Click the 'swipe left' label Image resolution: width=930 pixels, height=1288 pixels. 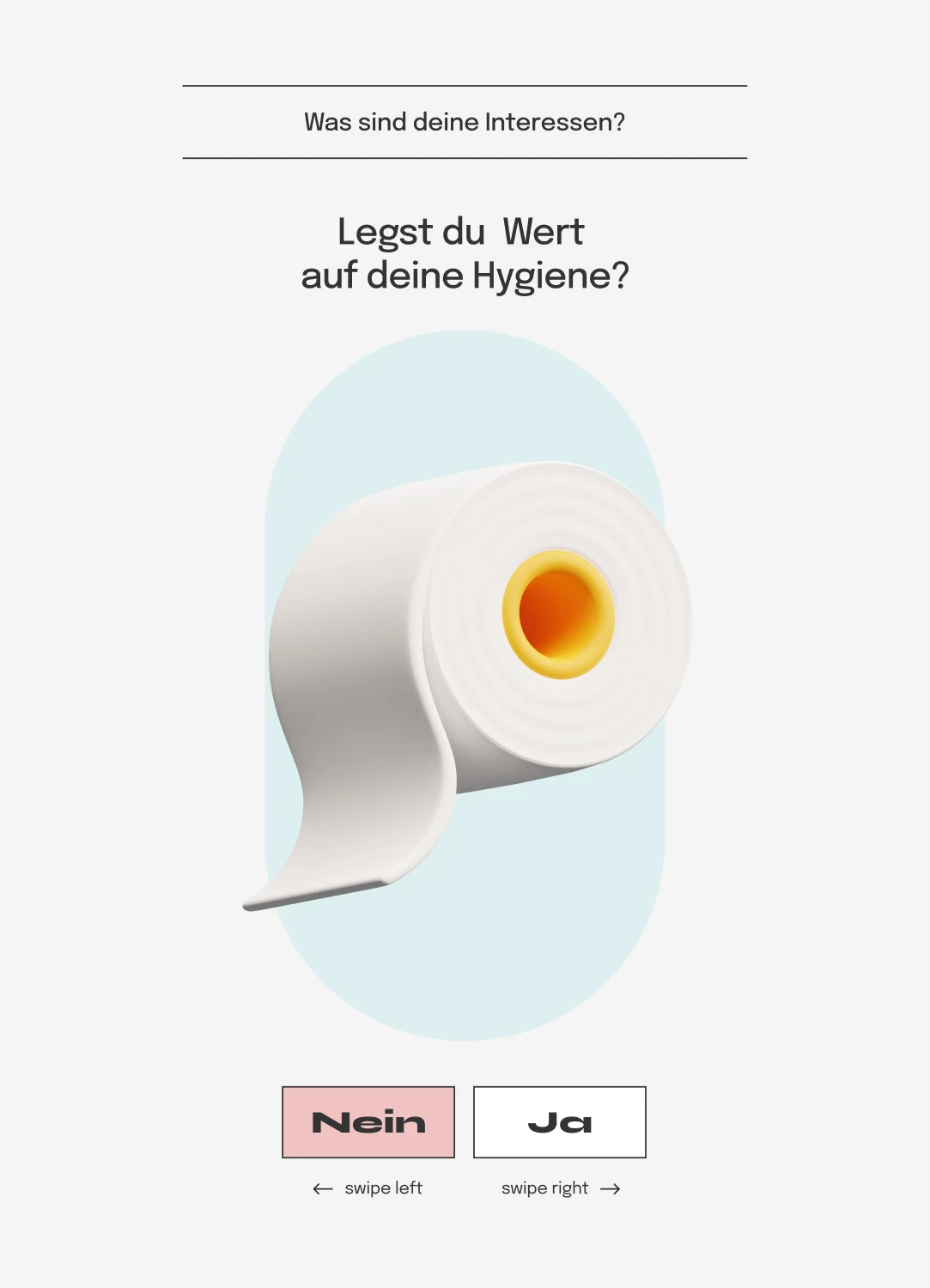(384, 1188)
